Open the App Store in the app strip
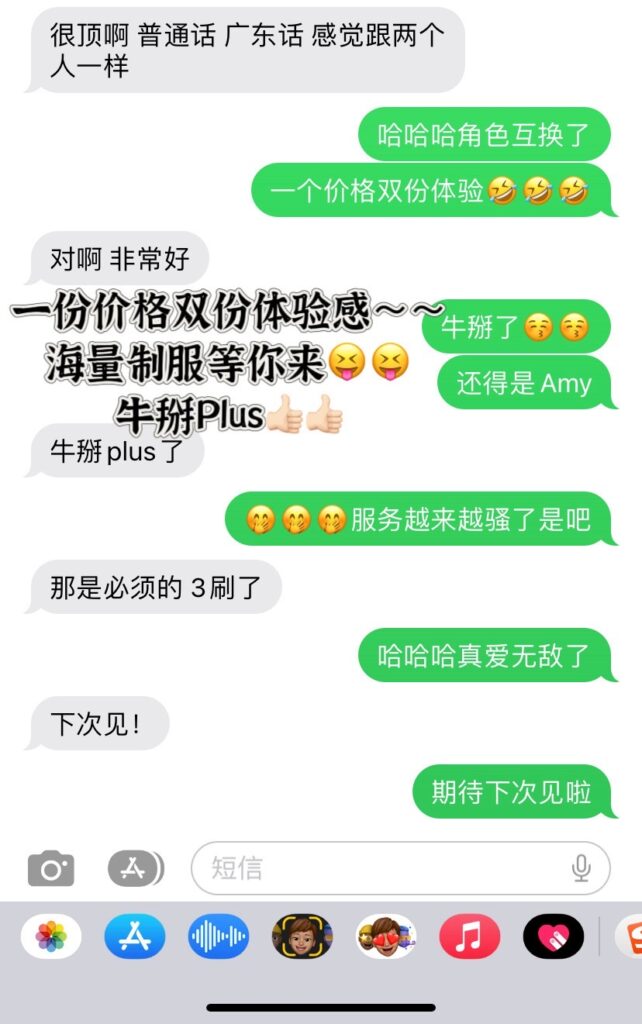 pos(135,937)
